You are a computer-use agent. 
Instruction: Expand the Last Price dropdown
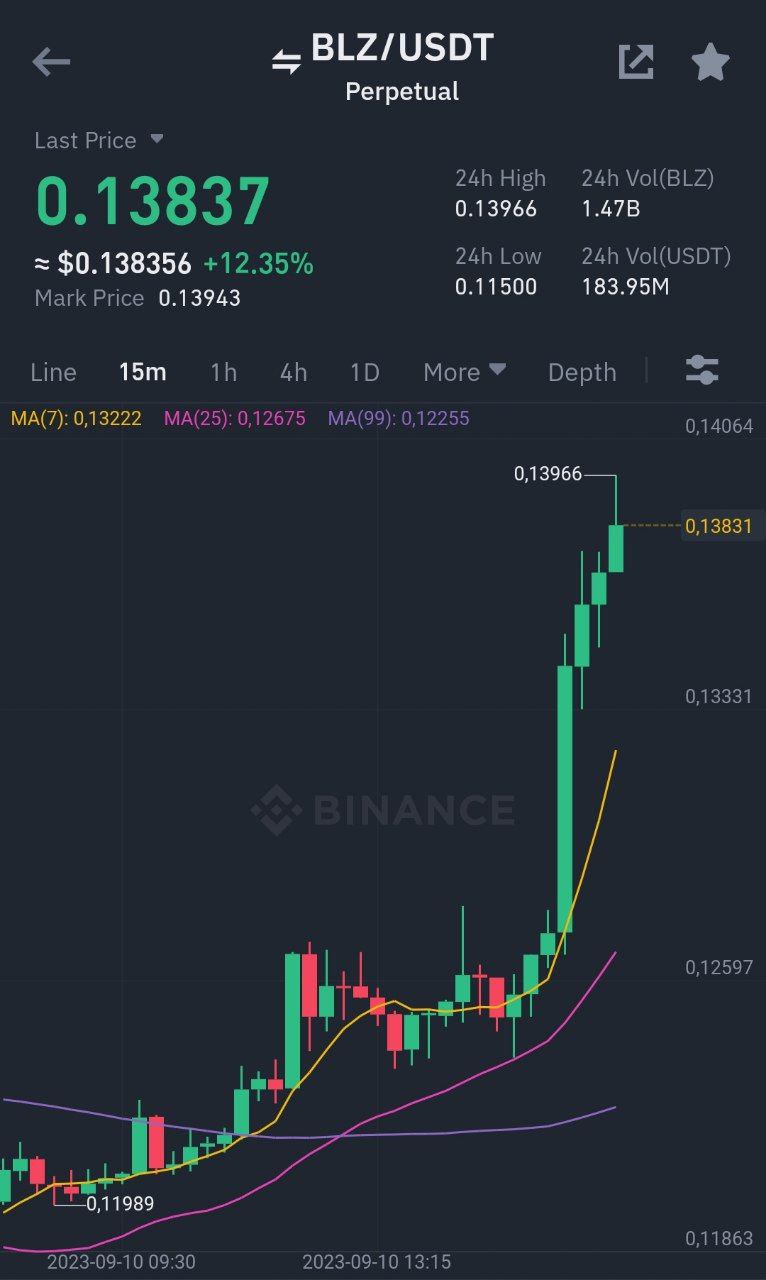157,139
